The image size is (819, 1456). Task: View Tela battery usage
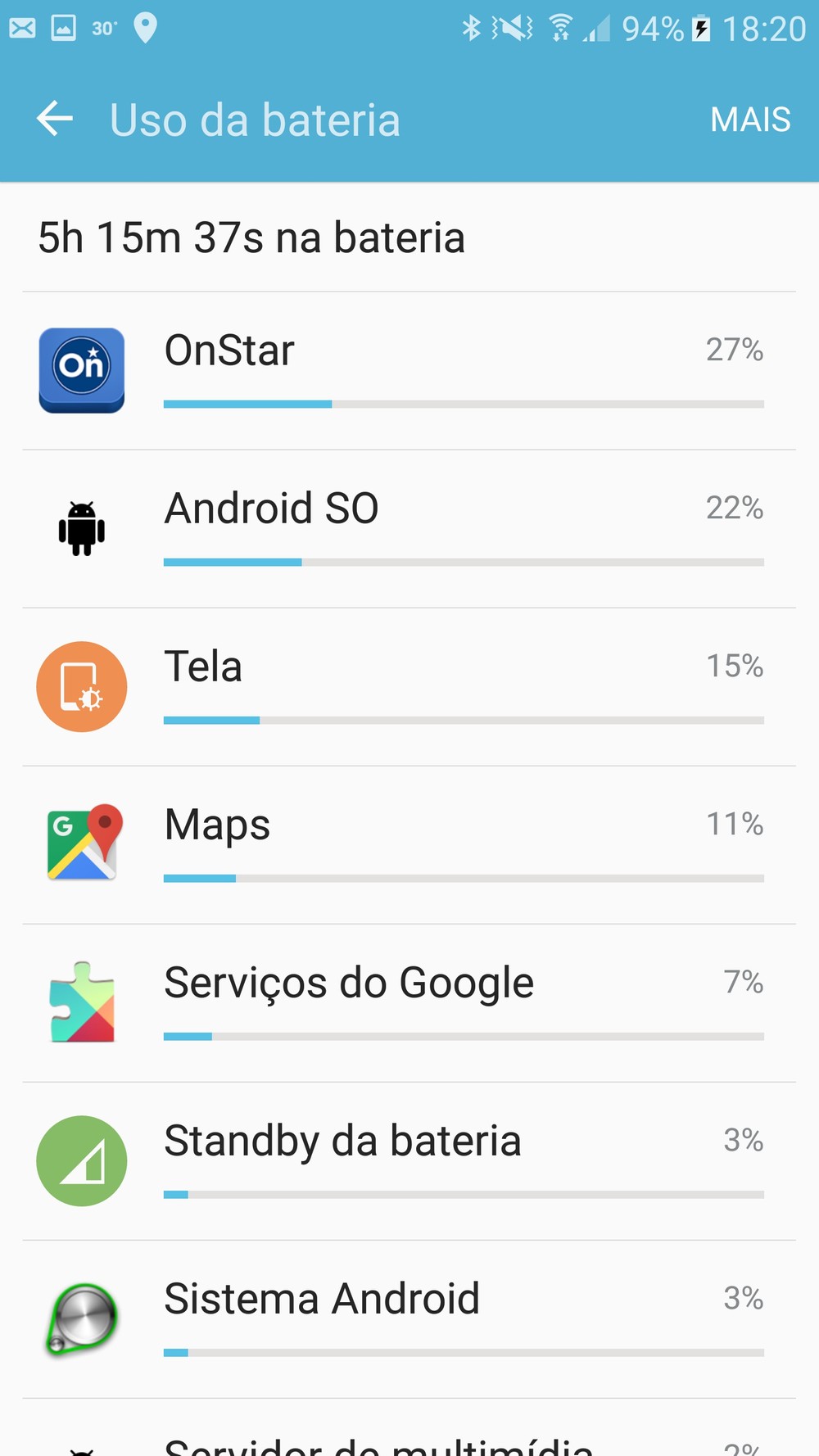409,686
